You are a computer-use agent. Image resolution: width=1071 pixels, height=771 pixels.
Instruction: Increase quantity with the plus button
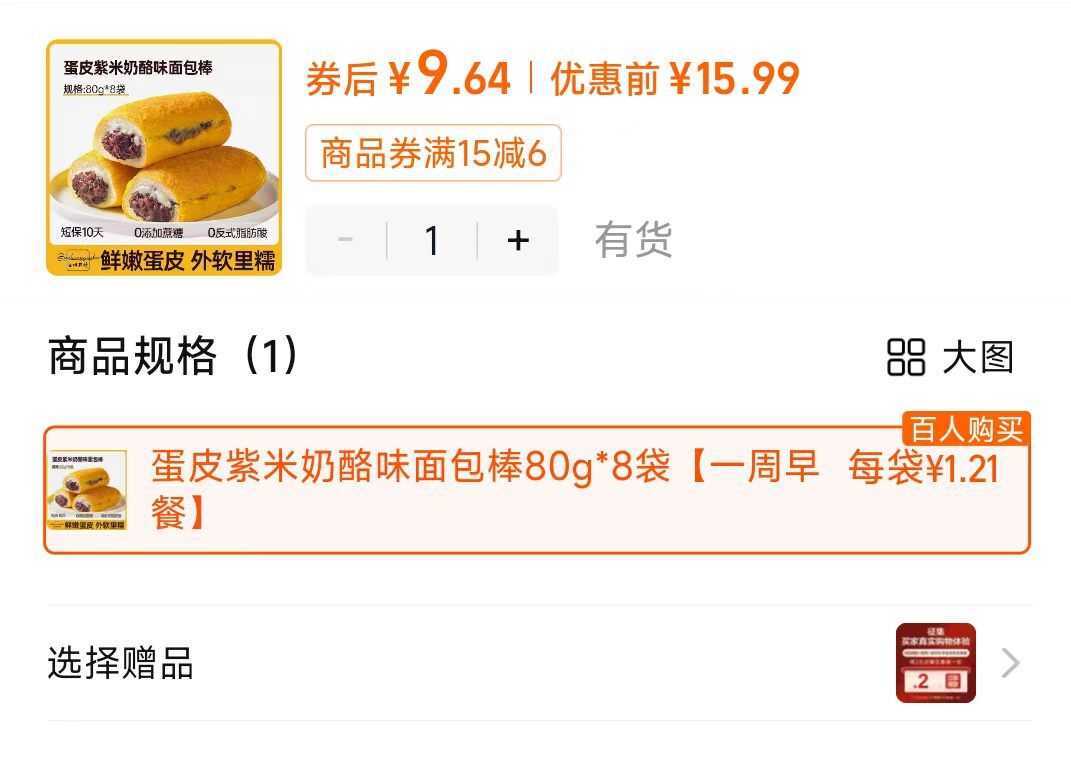[518, 240]
